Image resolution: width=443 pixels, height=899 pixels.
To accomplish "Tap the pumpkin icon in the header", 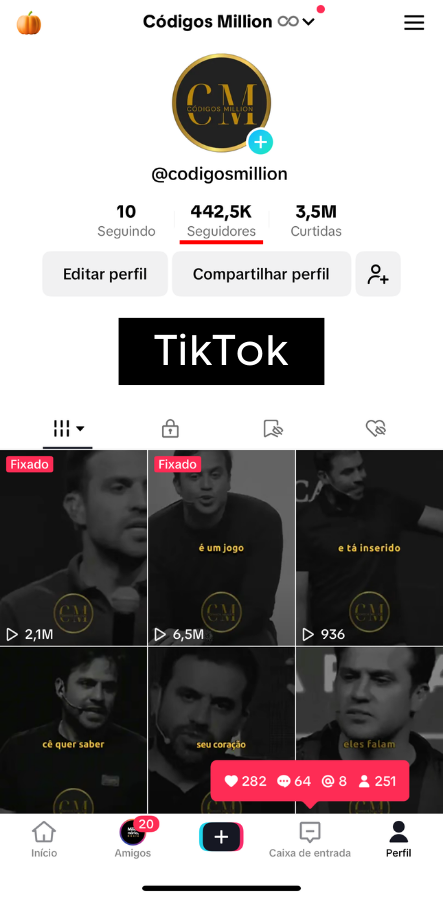I will [x=29, y=23].
